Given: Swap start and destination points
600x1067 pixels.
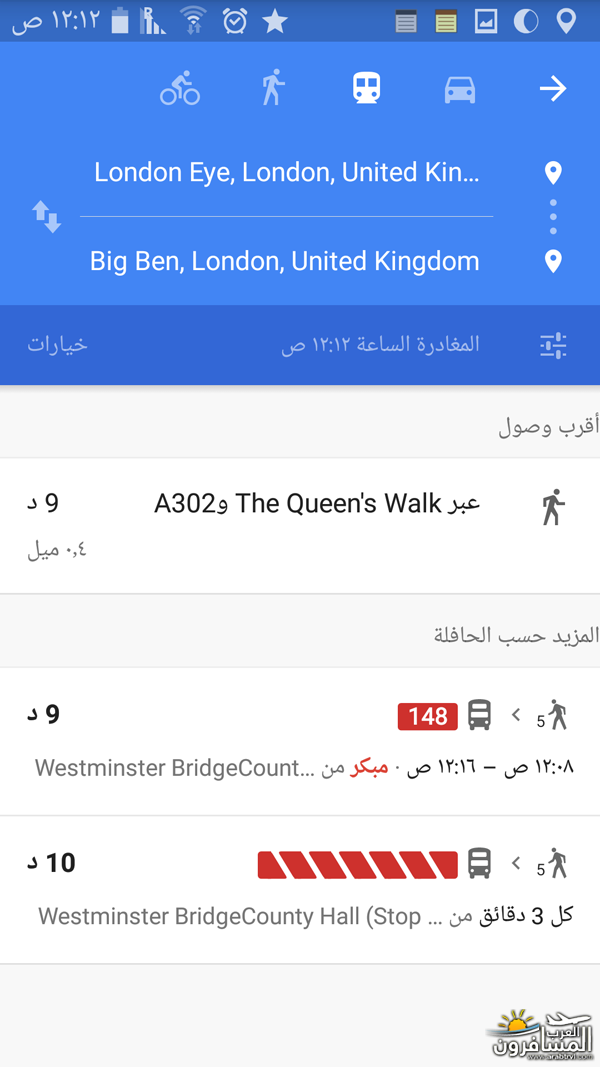Looking at the screenshot, I should click(x=47, y=217).
